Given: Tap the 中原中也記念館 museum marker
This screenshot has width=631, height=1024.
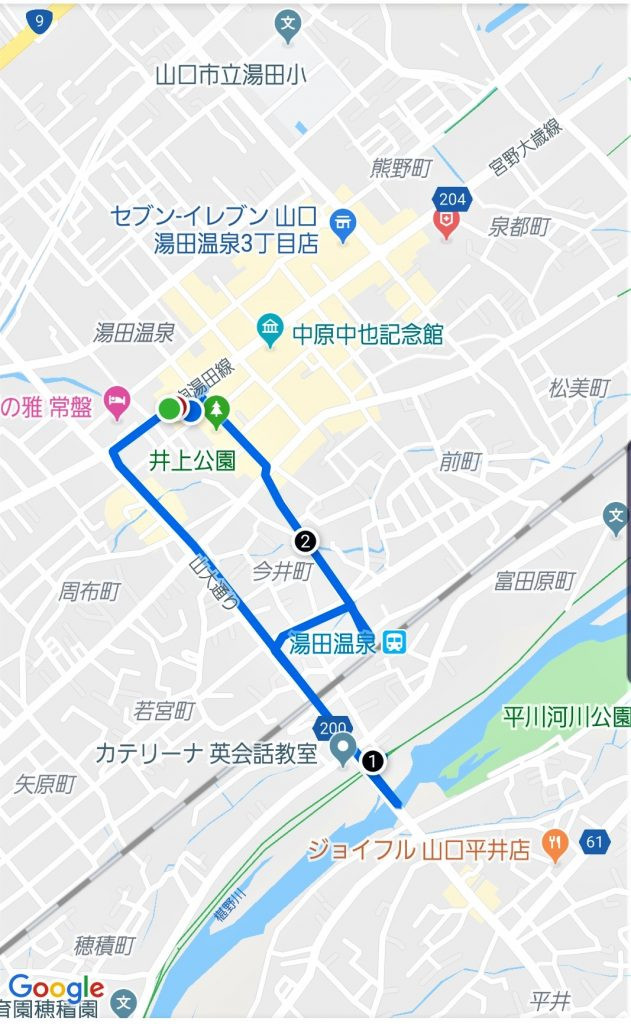Looking at the screenshot, I should point(271,331).
